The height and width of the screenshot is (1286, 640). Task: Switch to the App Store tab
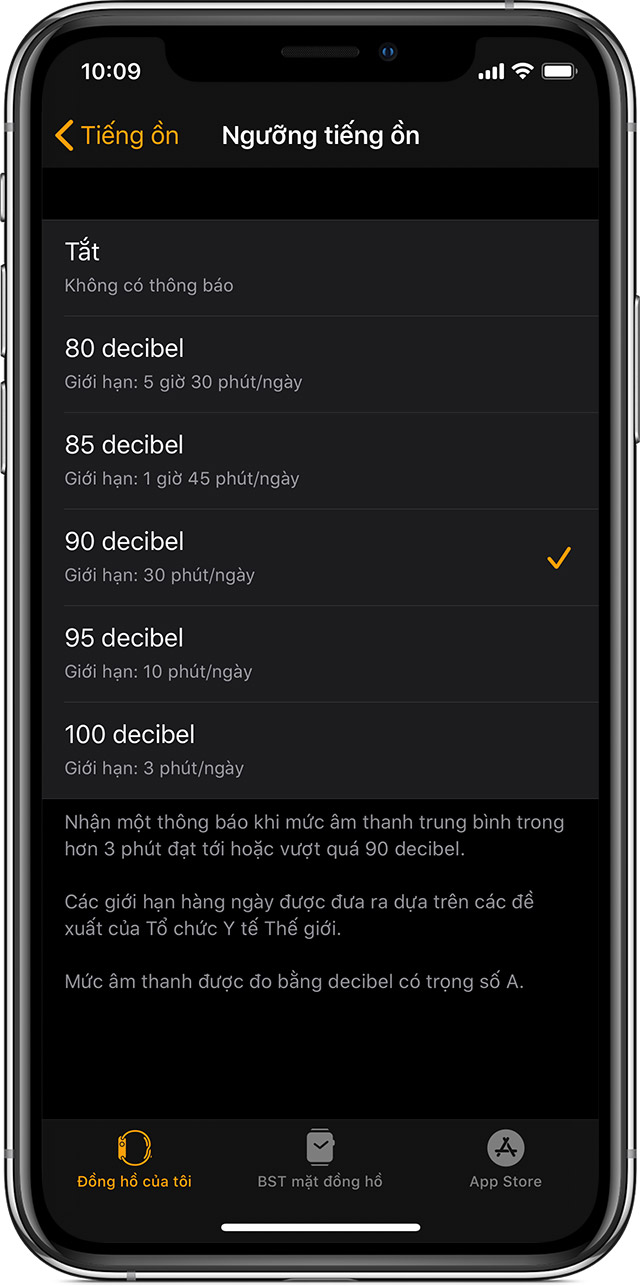coord(505,1160)
